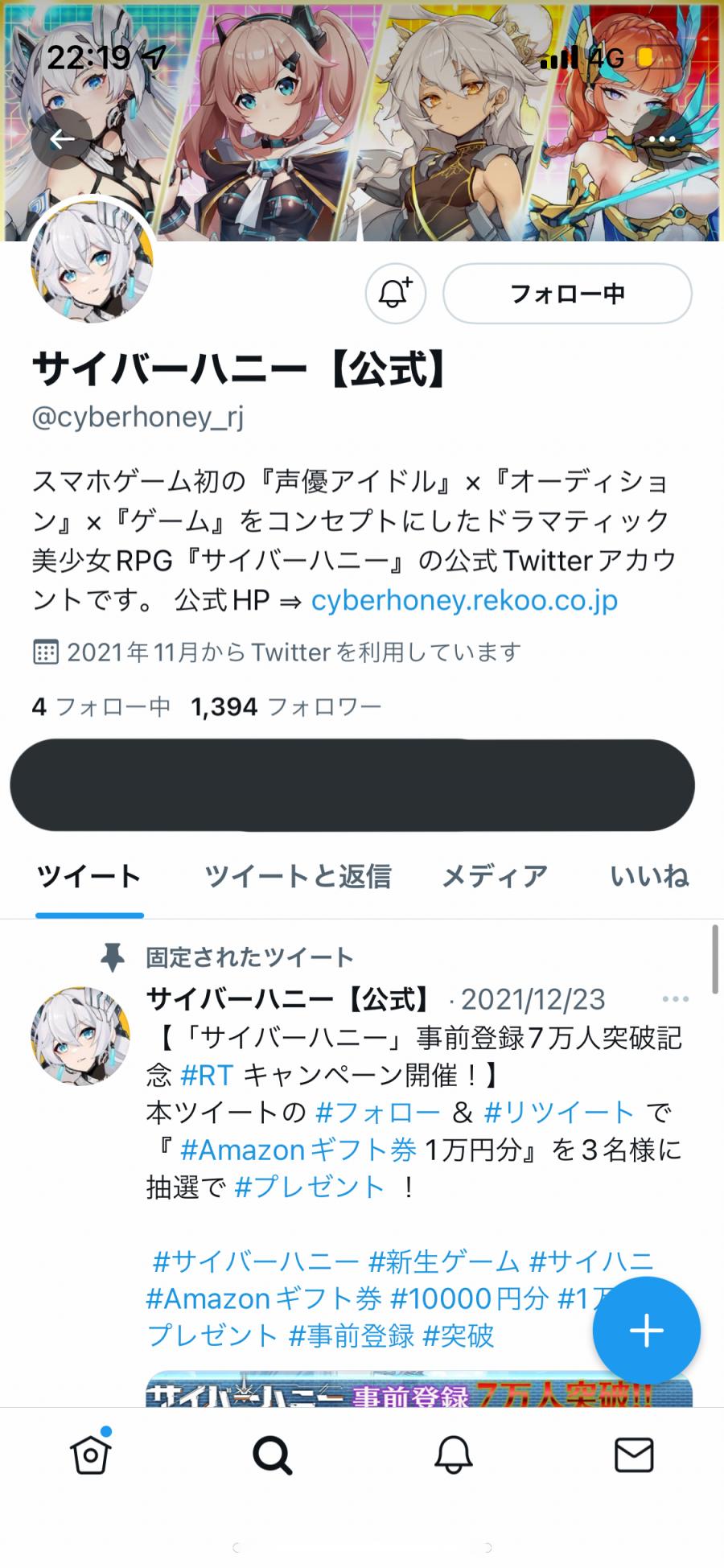Open the profile overflow menu on the banner

[x=661, y=140]
